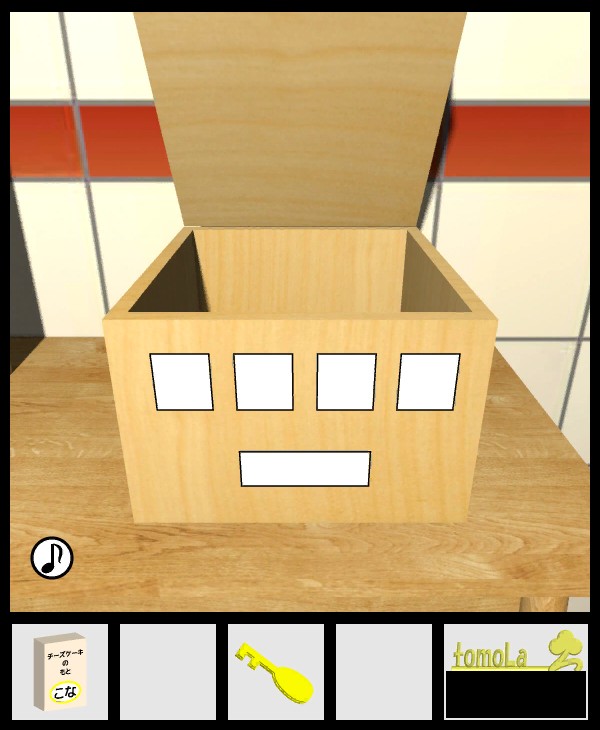
Task: Open the tomoLa logo link
Action: coord(515,650)
